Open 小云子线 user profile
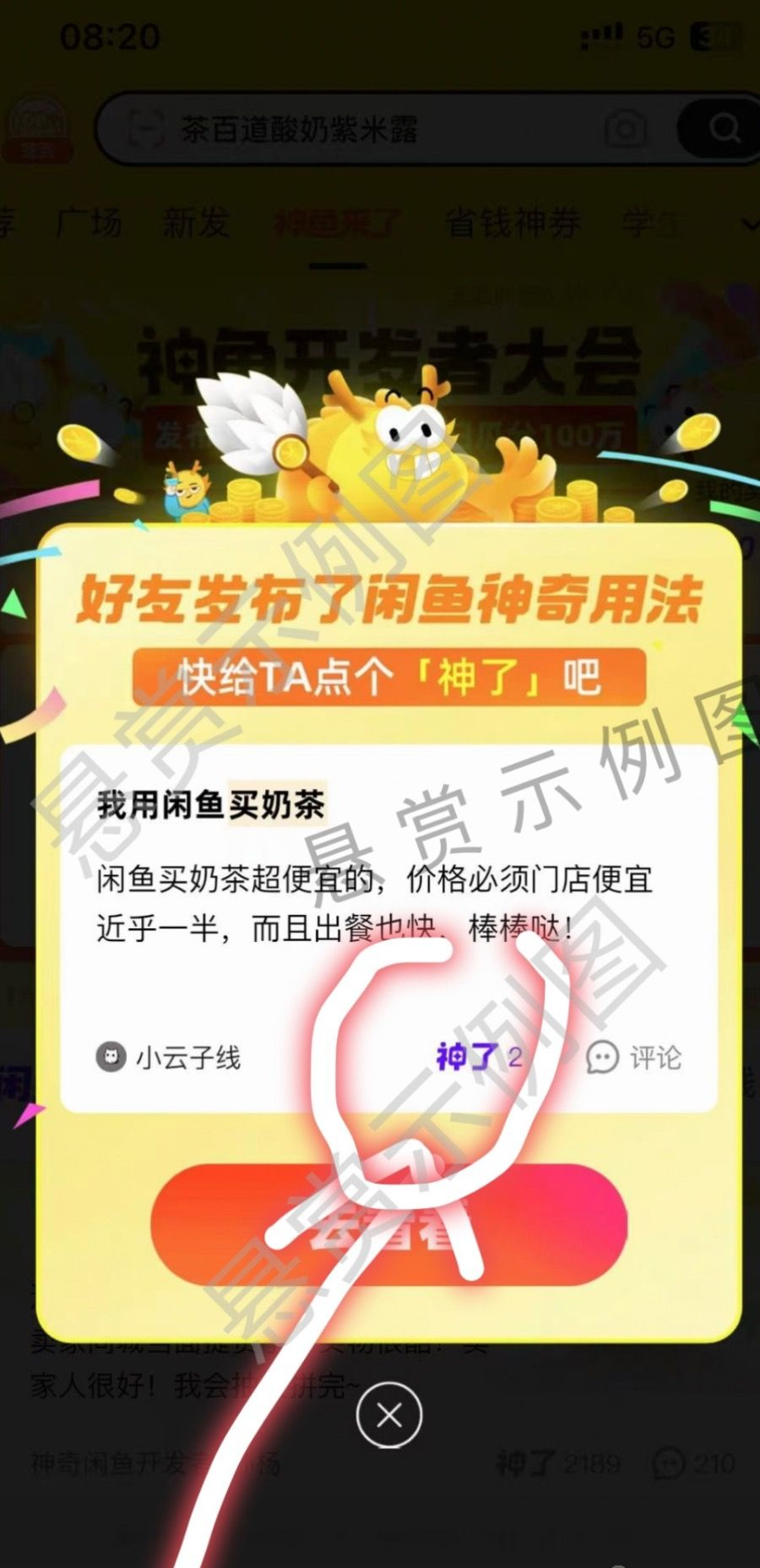 click(x=169, y=1057)
